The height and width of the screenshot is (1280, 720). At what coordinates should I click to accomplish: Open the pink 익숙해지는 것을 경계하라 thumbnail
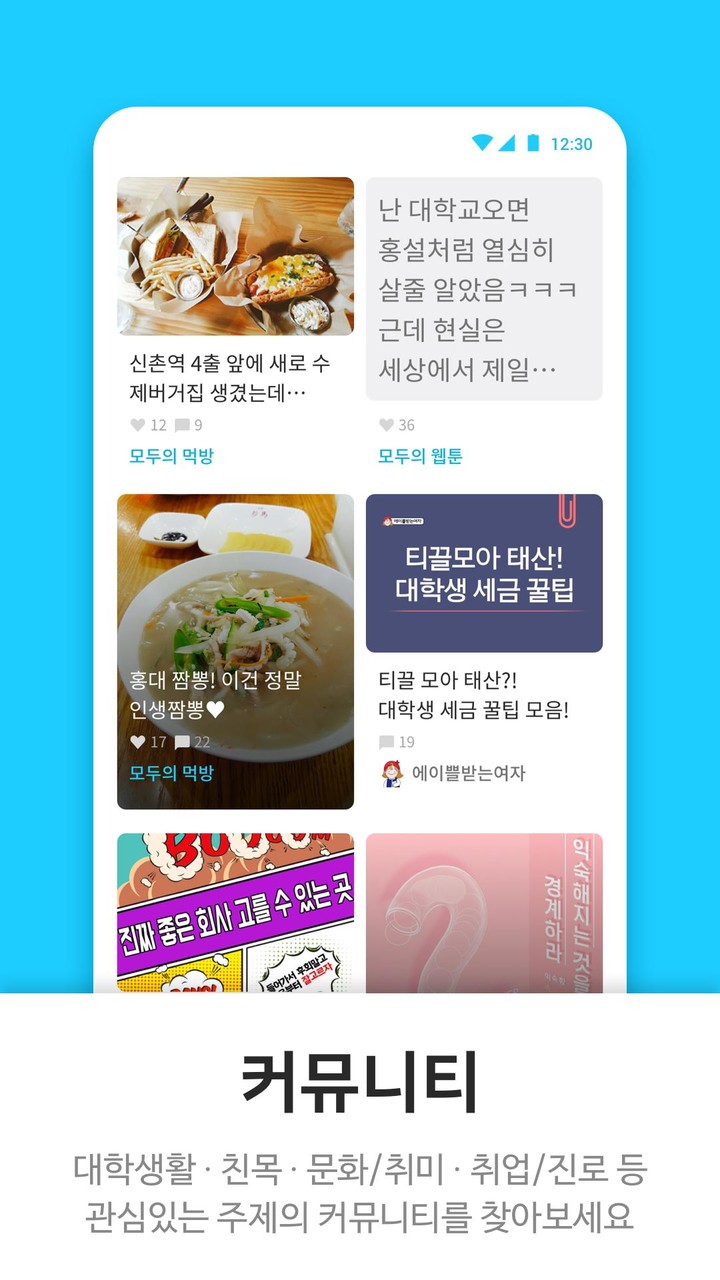tap(489, 912)
